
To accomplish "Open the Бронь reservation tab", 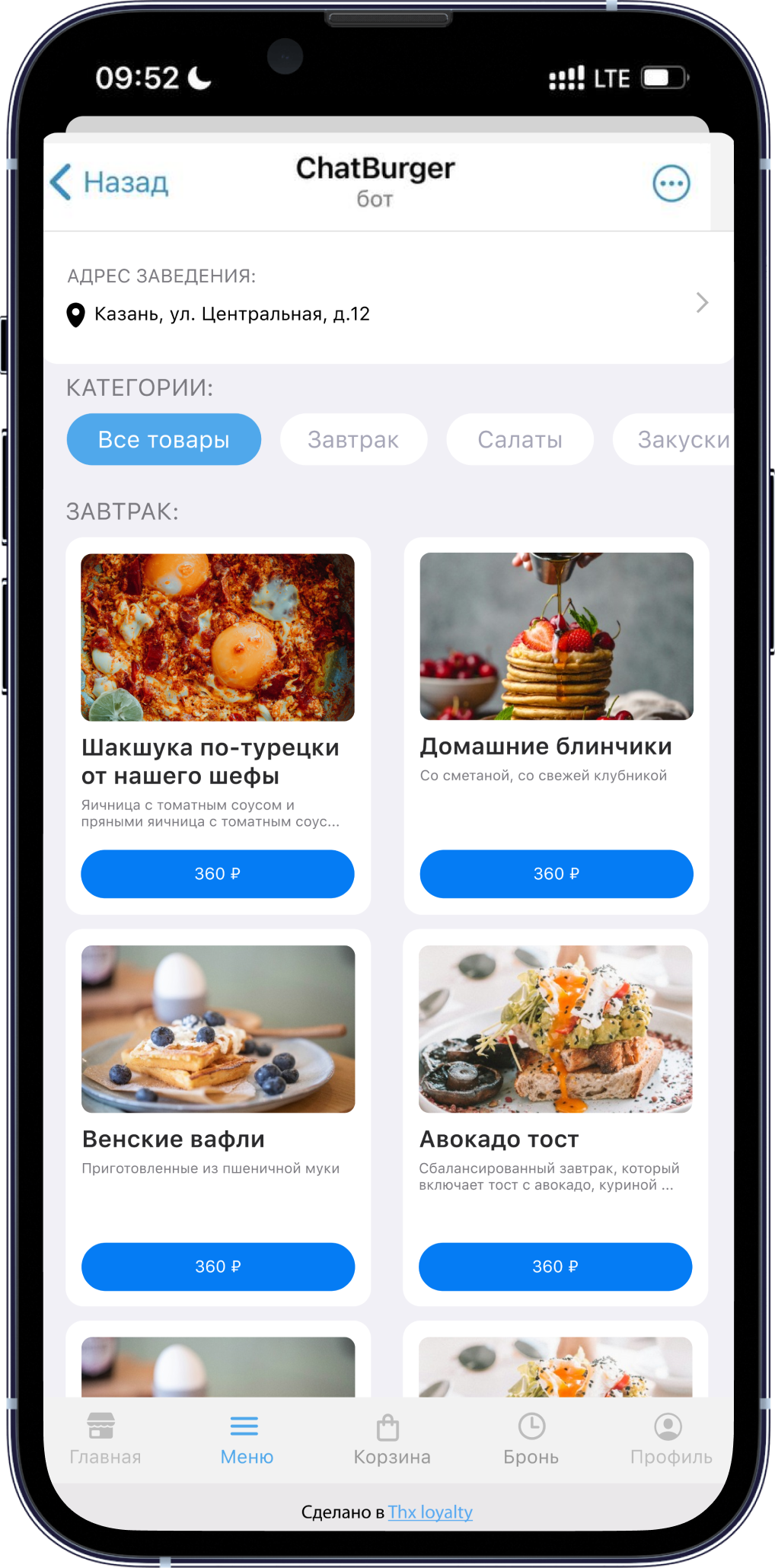I will point(531,1439).
